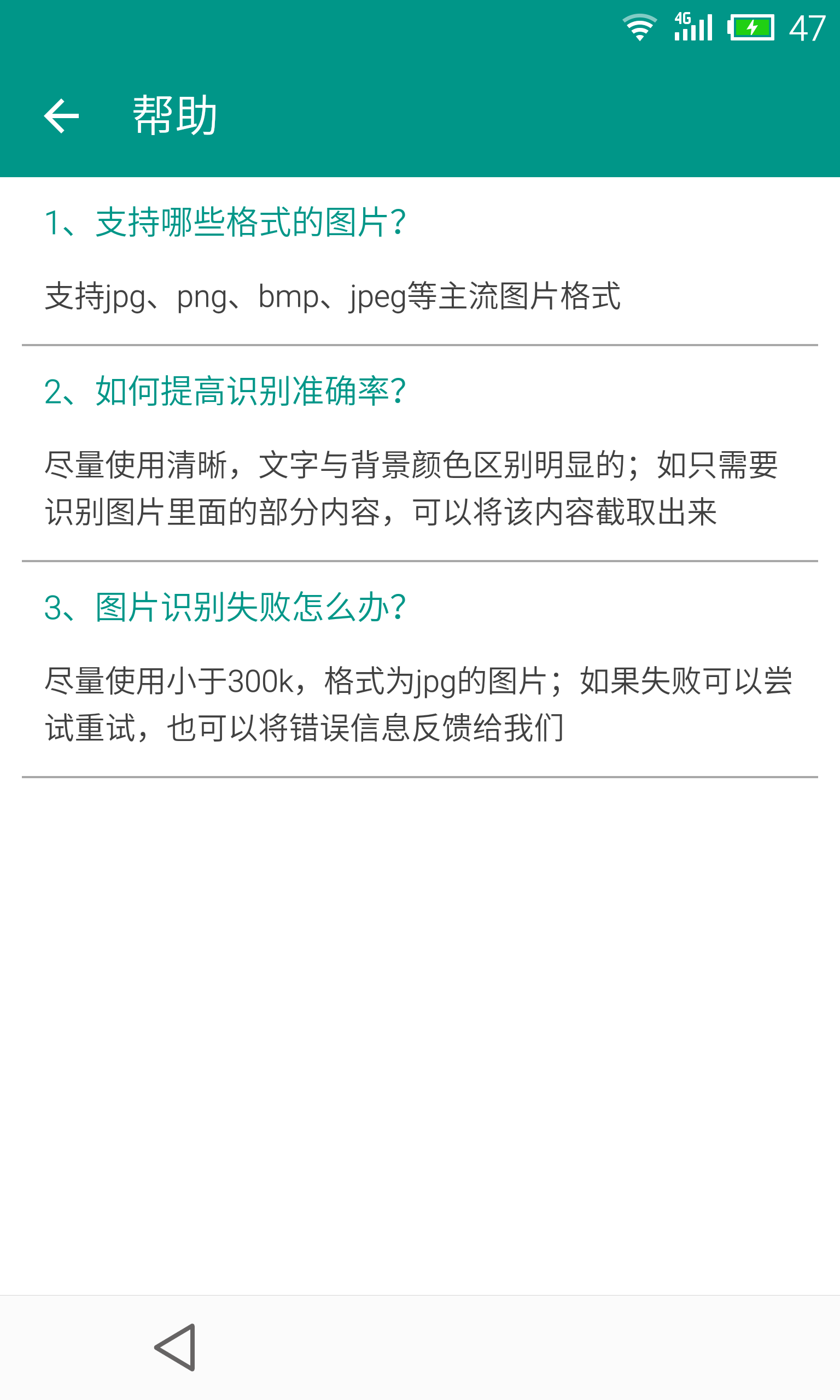Go back using the app bar arrow
Screen dimensions: 840x1400
click(x=61, y=116)
